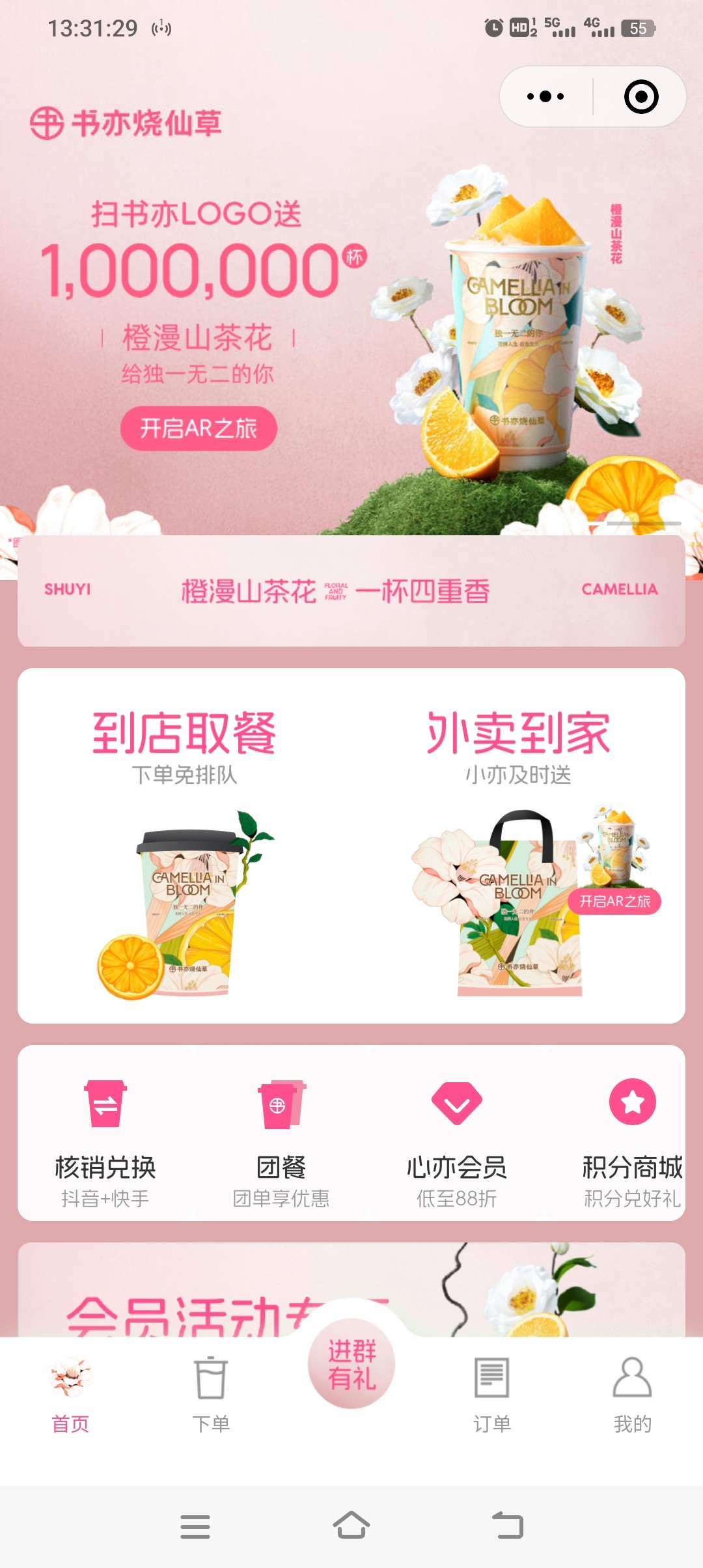Open the 橙漫山茶花 一杯四重香 banner
Viewport: 703px width, 1568px height.
click(351, 591)
